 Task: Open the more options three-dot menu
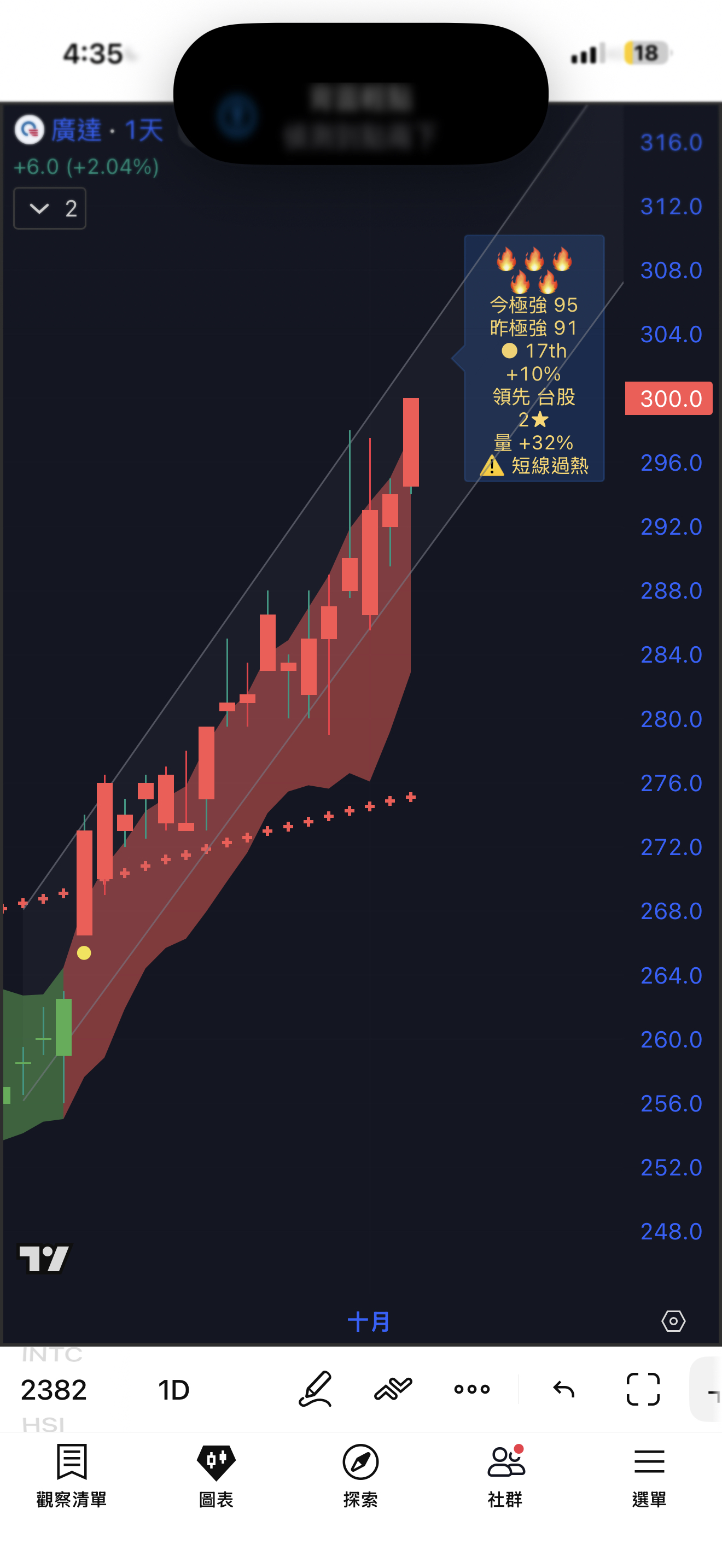pyautogui.click(x=472, y=1389)
